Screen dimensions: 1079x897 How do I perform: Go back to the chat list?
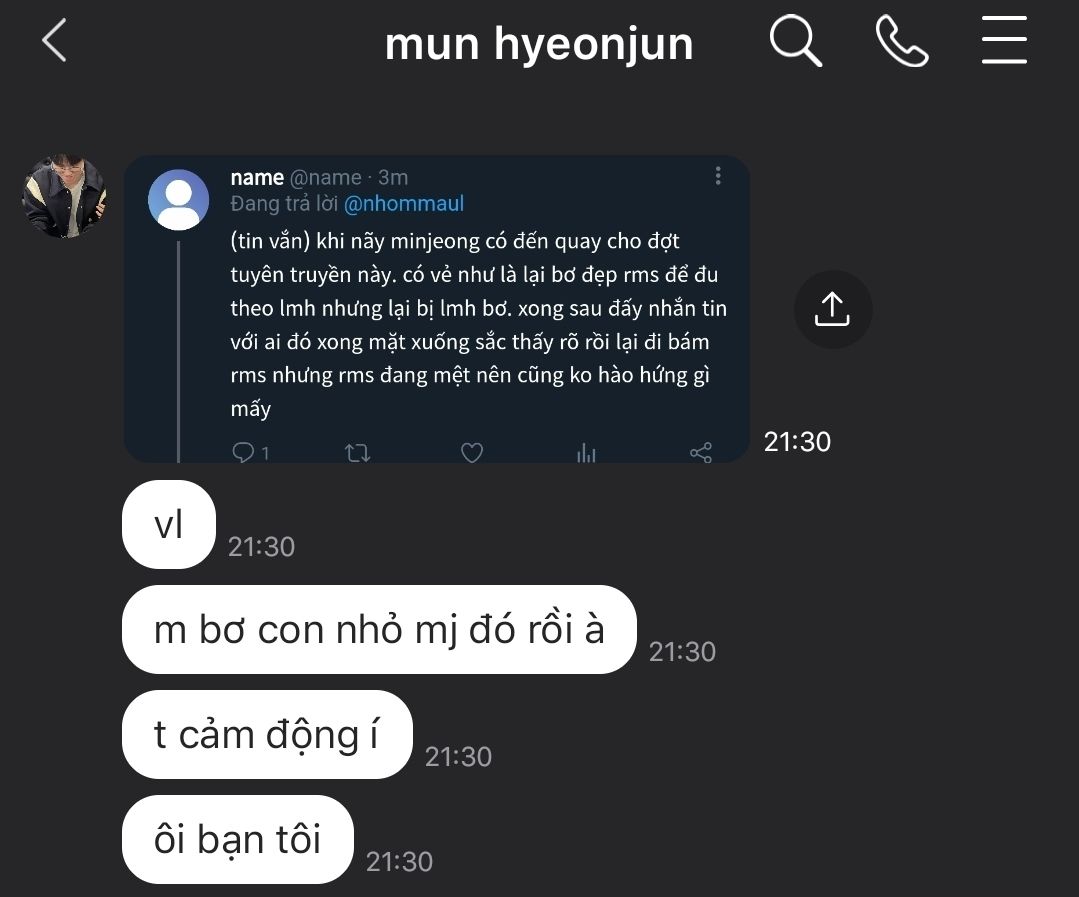[x=55, y=42]
